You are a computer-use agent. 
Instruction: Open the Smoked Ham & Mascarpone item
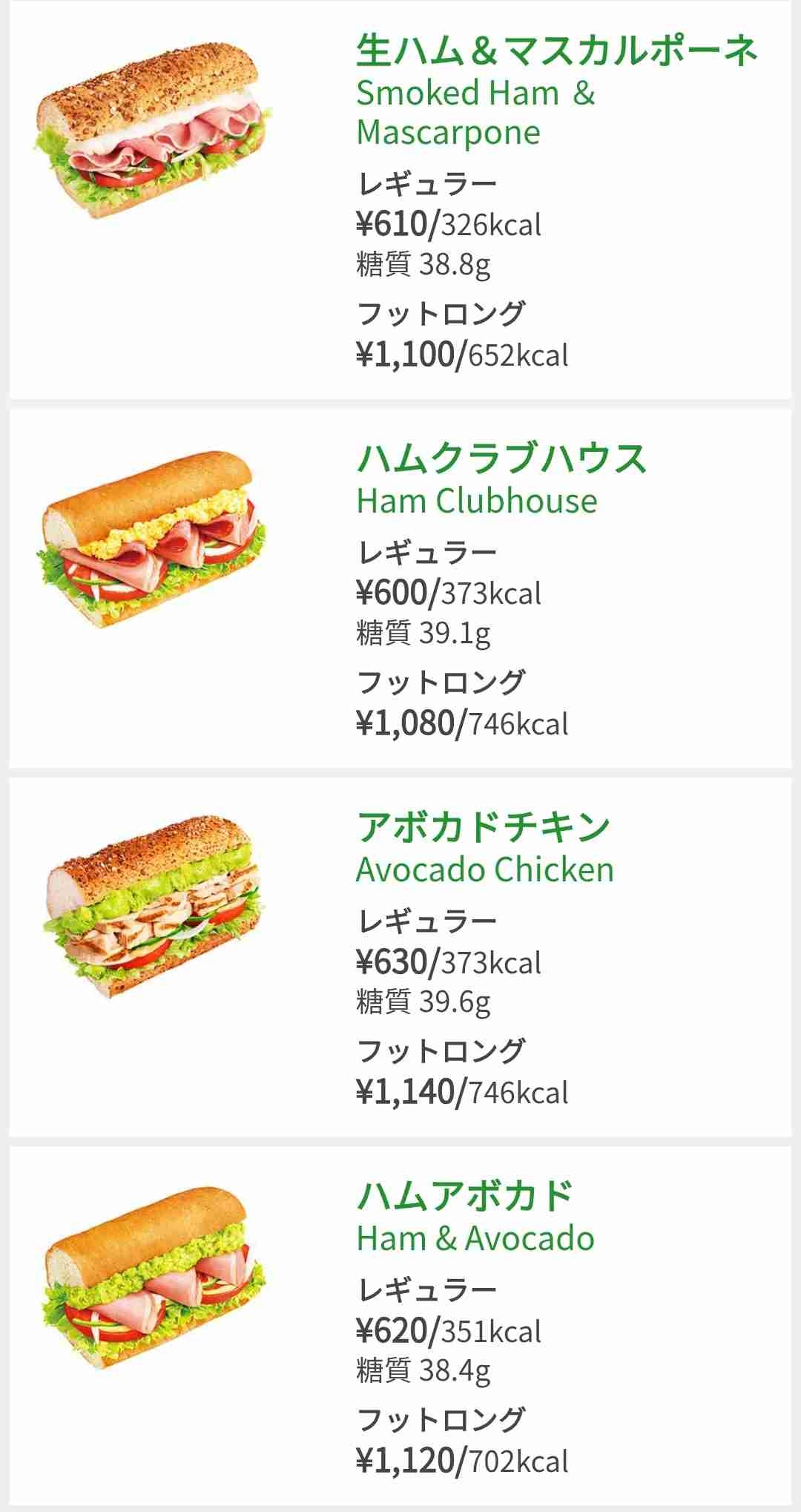[400, 200]
